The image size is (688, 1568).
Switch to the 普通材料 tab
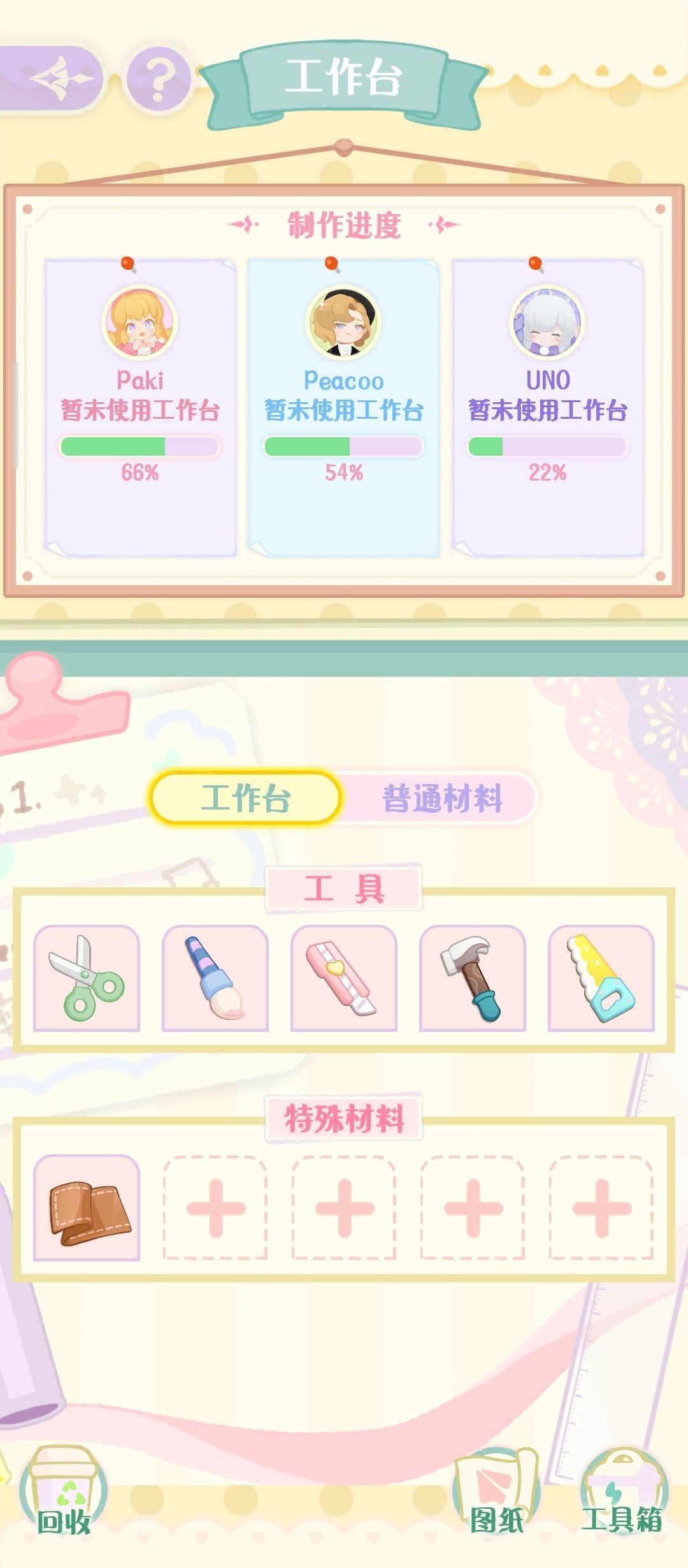click(442, 798)
